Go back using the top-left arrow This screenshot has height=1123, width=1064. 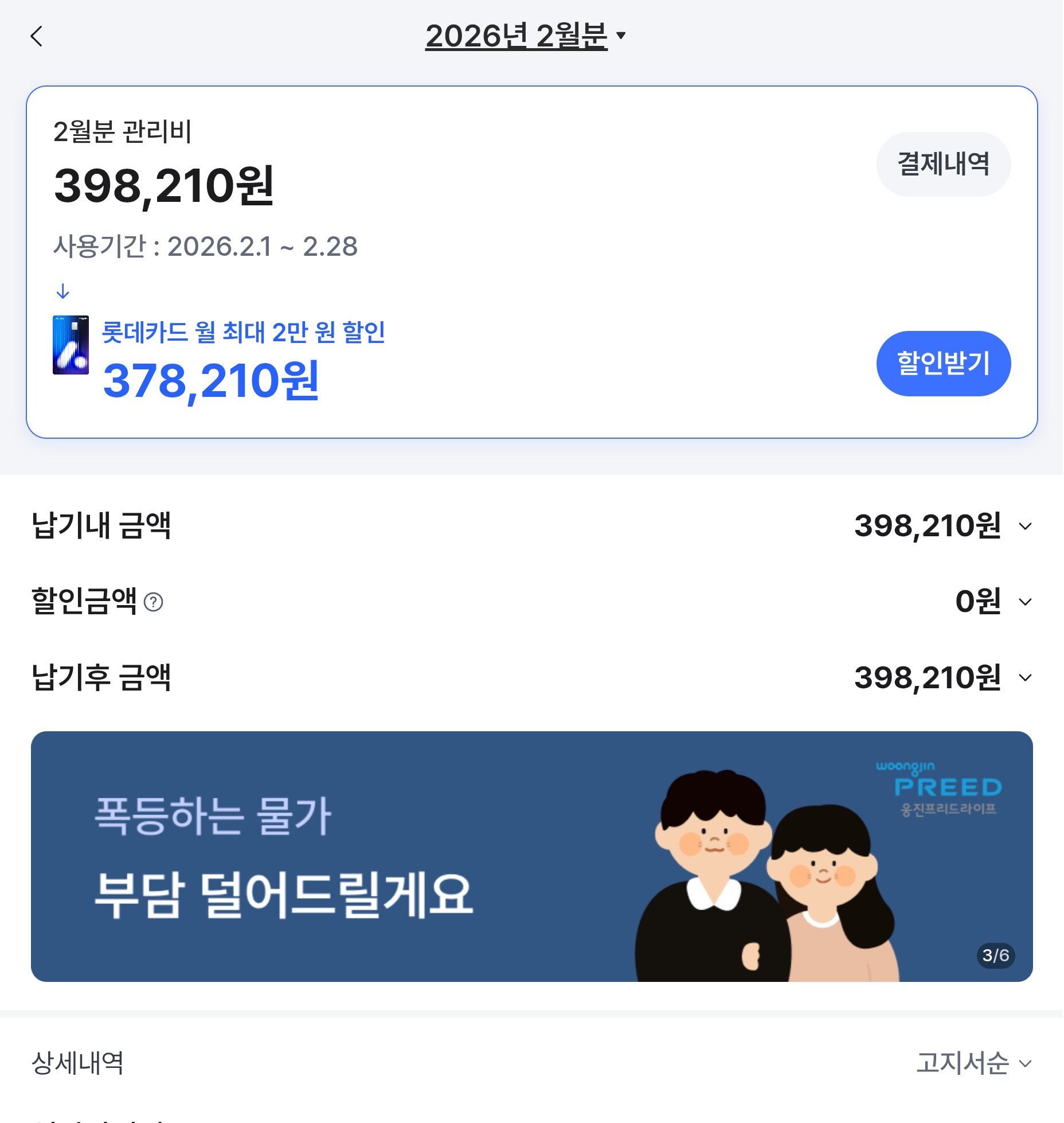click(x=37, y=37)
